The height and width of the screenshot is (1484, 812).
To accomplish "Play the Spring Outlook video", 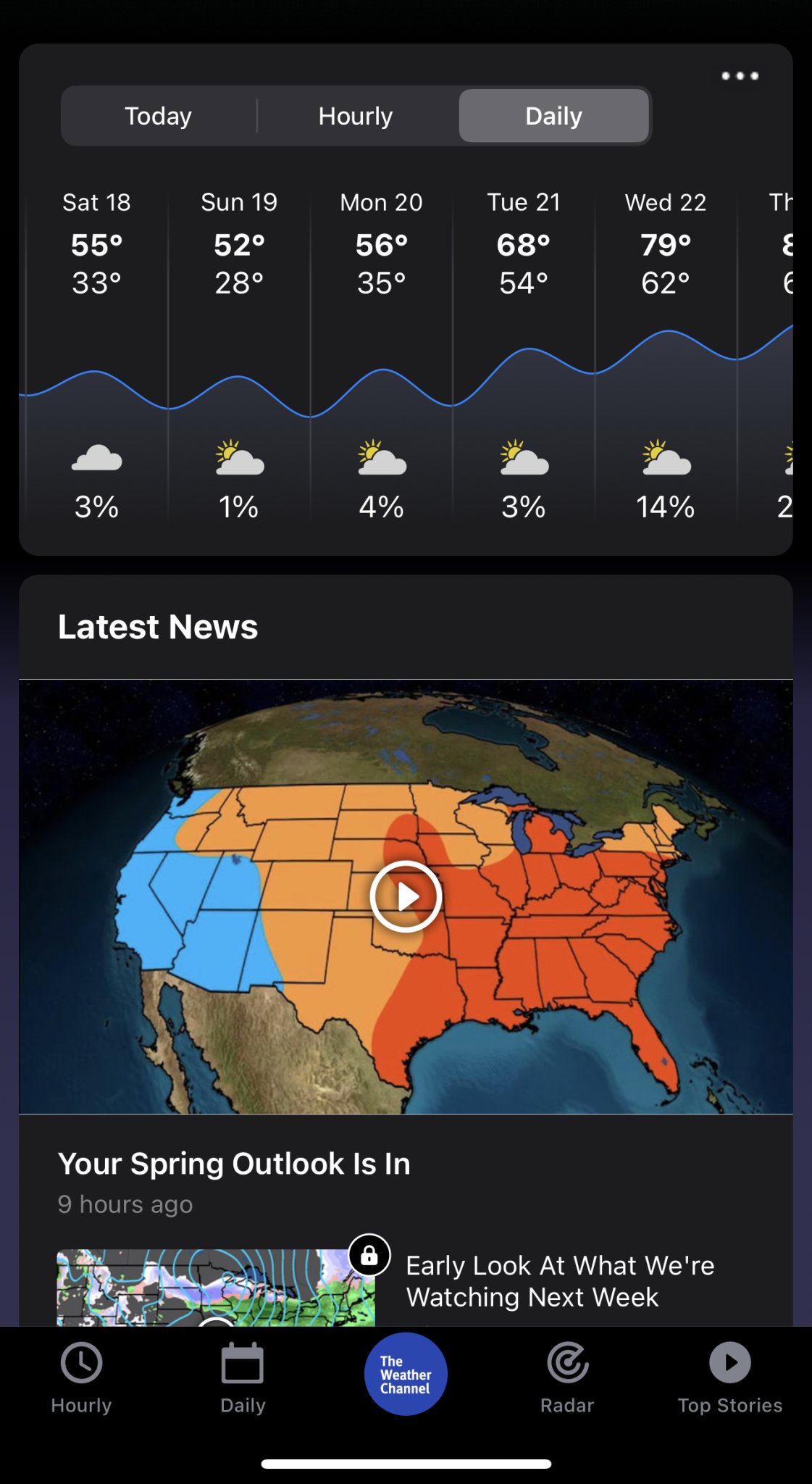I will coord(406,896).
